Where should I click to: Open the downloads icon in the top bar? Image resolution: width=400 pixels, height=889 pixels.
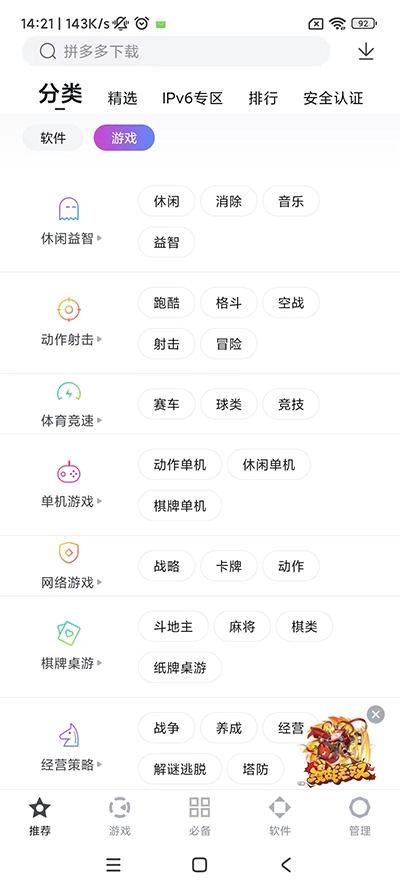tap(366, 52)
